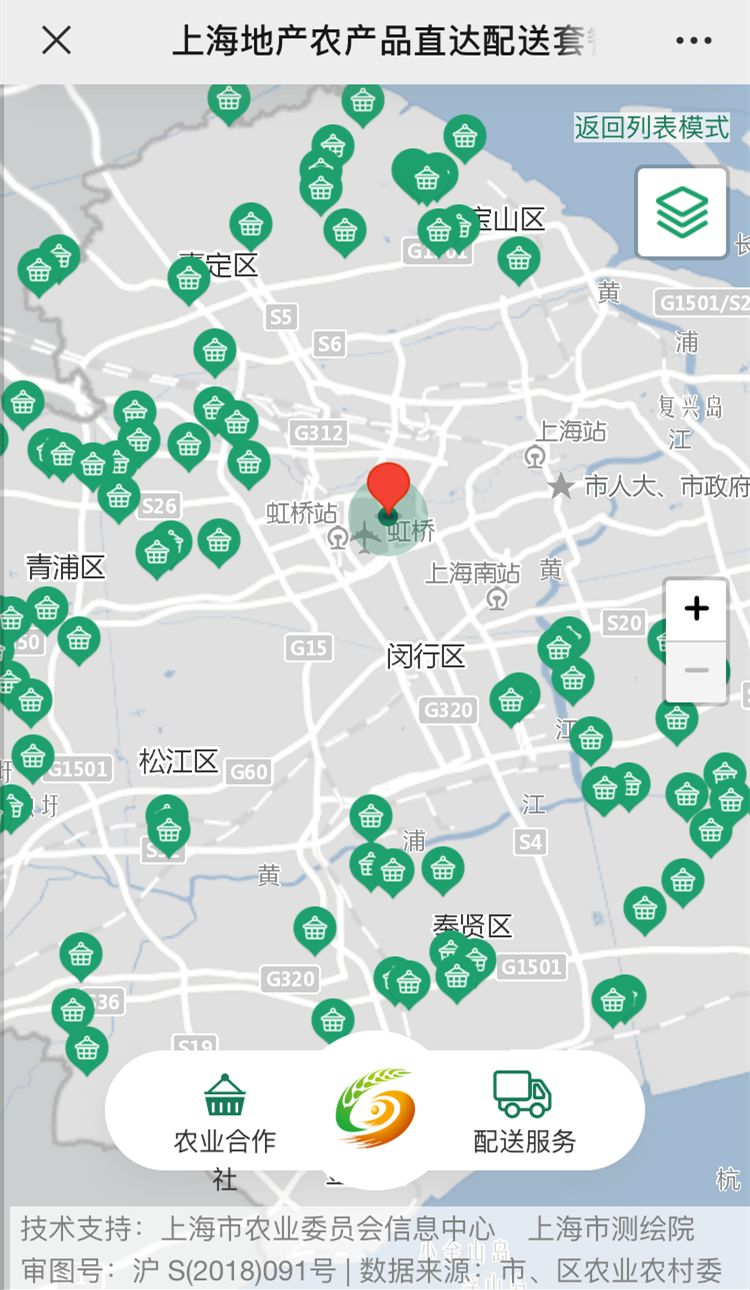Zoom out the map with minus button

point(696,671)
